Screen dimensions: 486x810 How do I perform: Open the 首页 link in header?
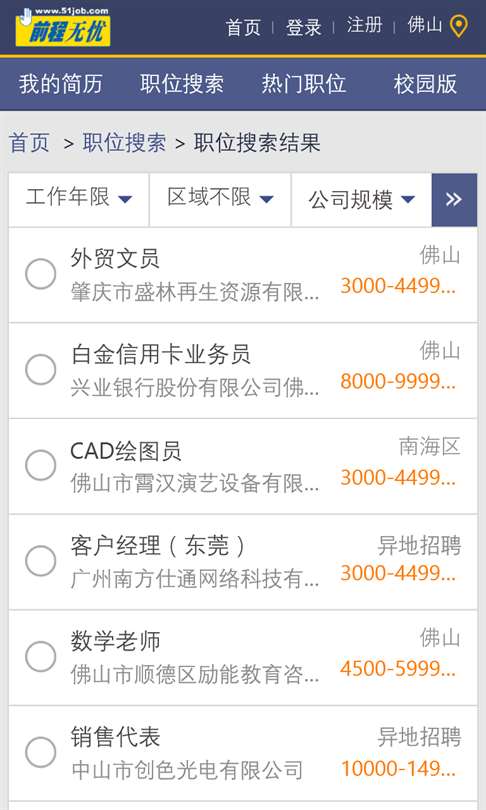[243, 27]
